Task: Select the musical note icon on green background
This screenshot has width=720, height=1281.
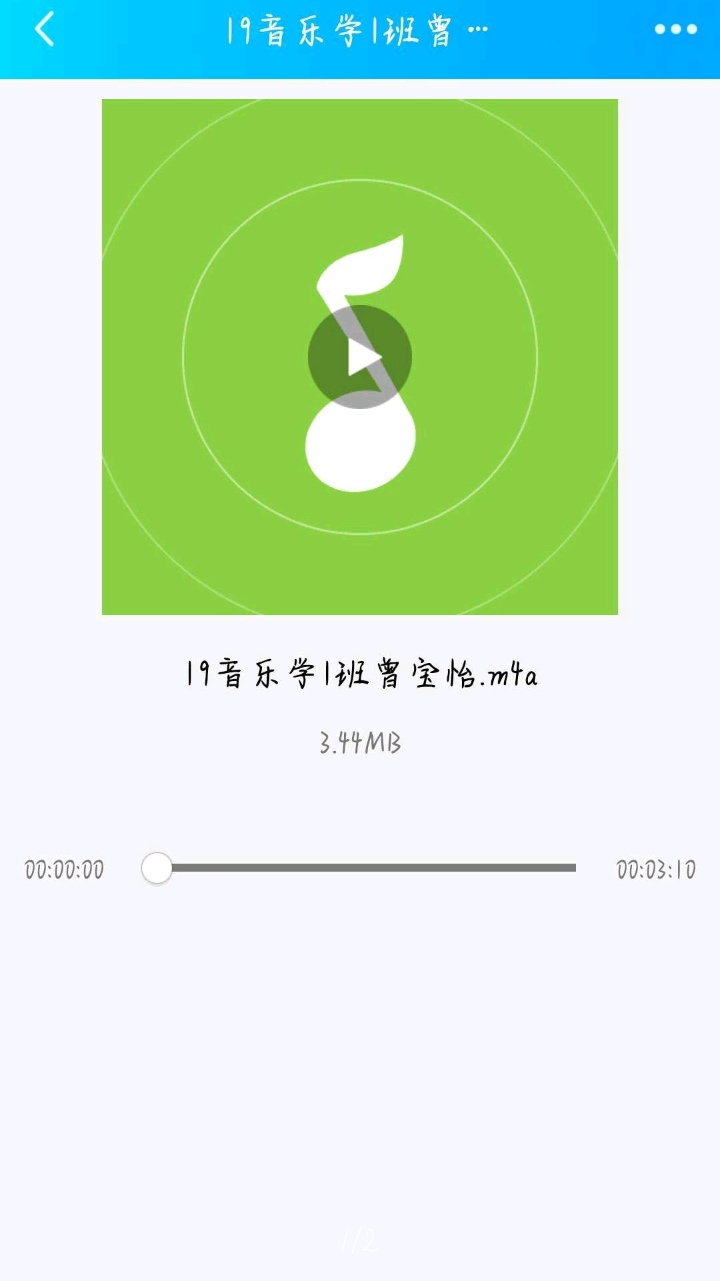Action: (360, 355)
